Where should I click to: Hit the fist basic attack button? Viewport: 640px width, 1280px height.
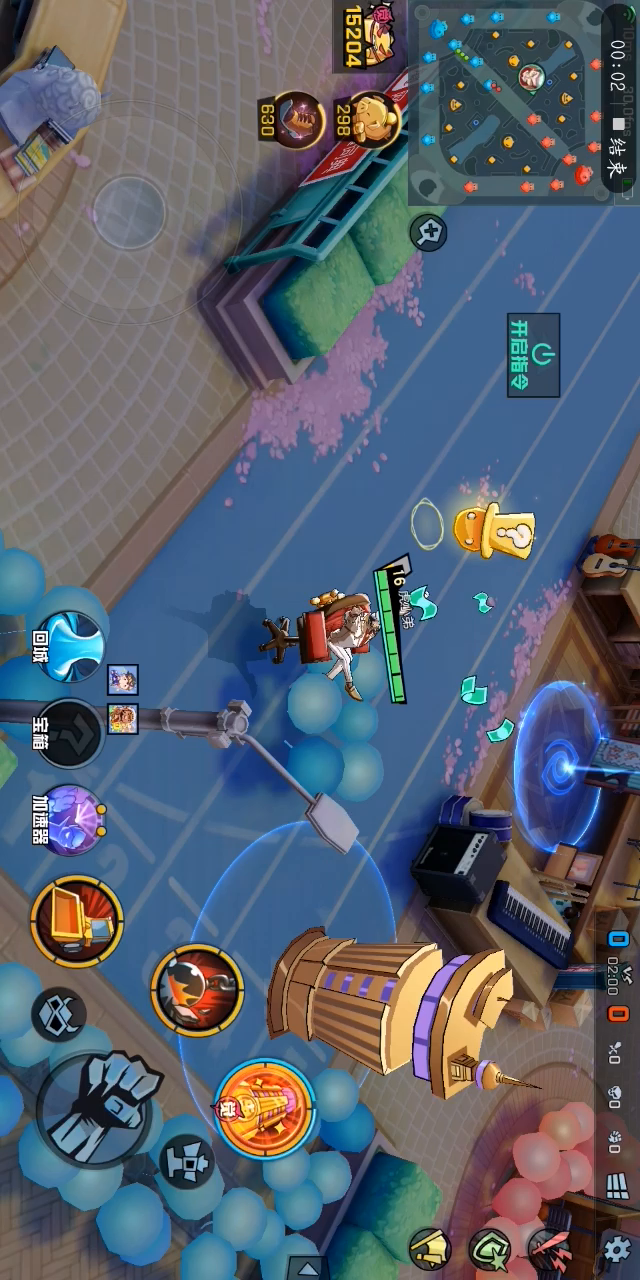100,1108
